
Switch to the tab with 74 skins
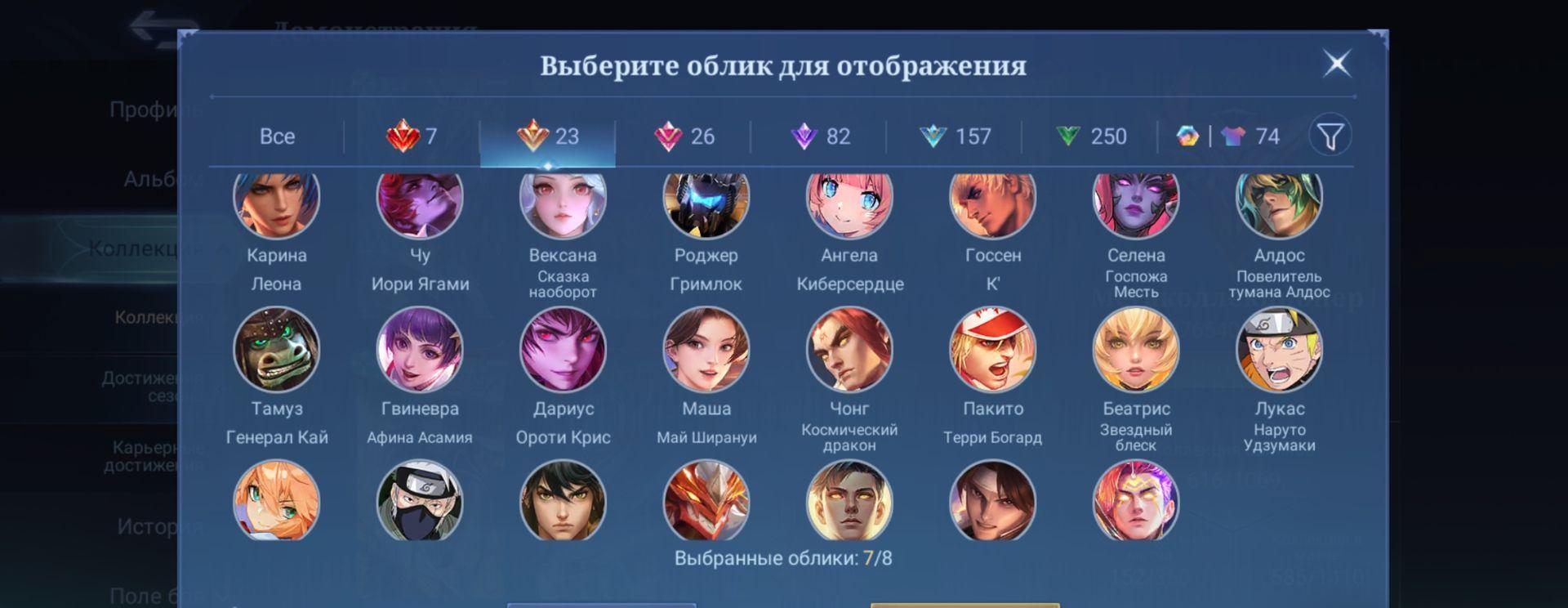pos(1227,136)
